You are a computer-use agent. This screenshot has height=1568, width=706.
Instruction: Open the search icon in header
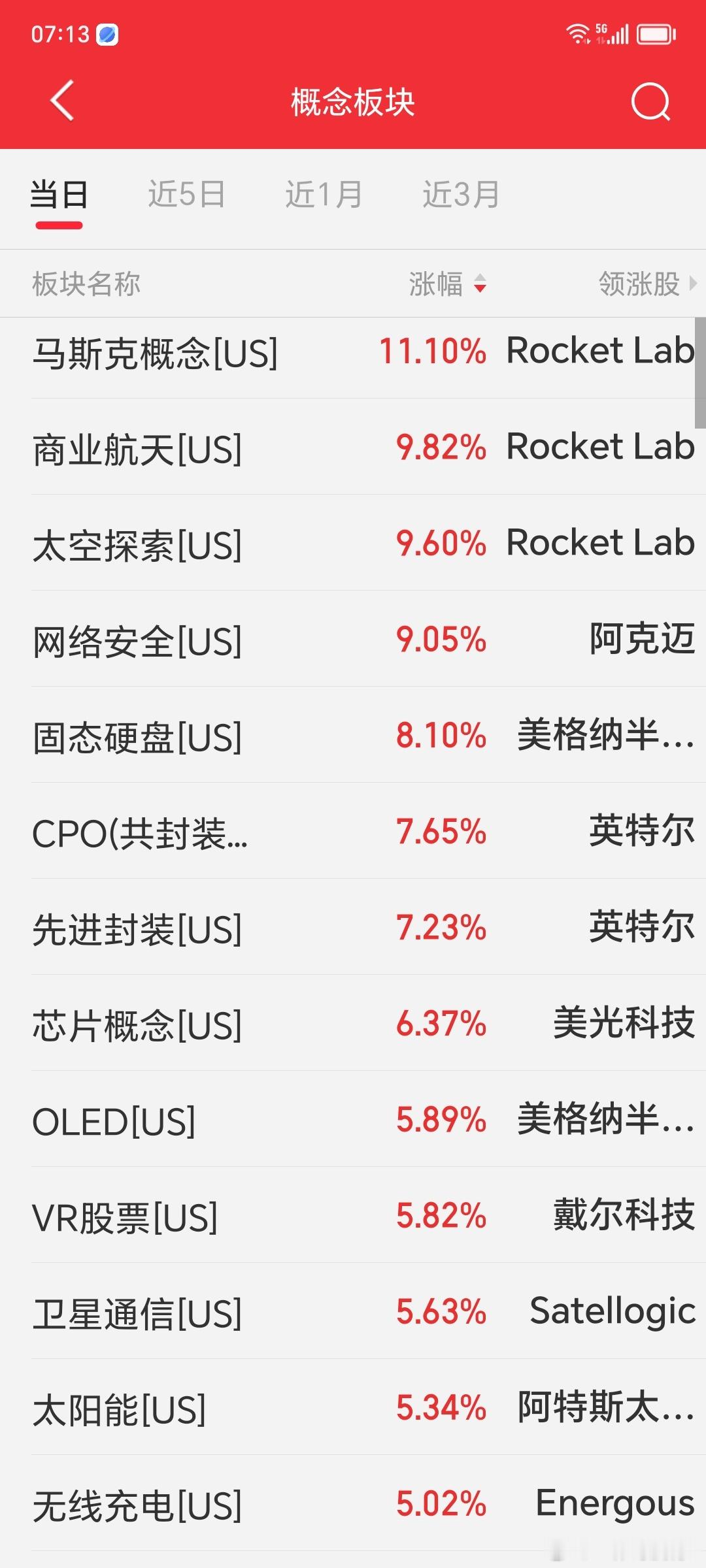650,102
